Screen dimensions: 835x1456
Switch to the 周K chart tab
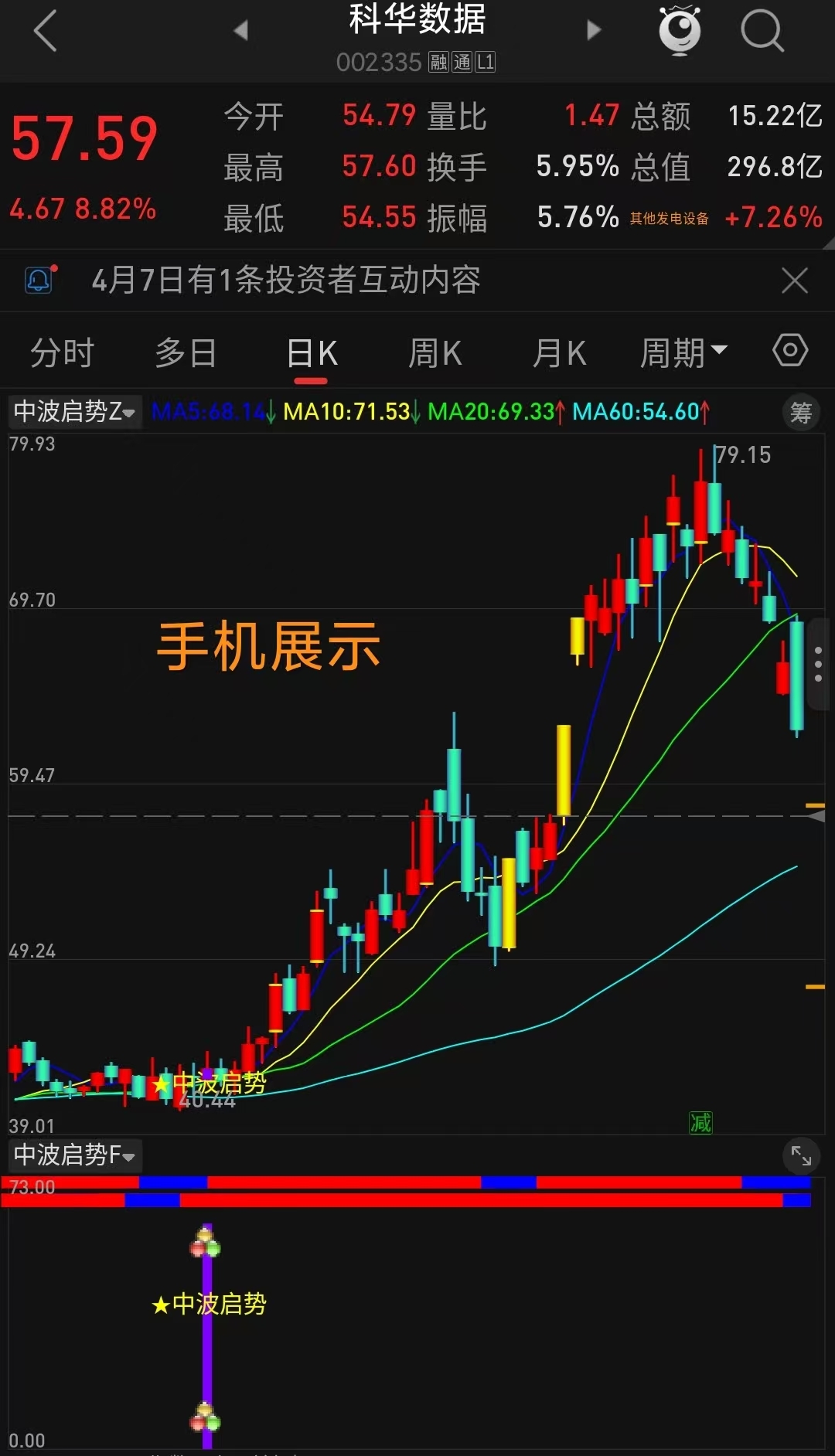click(435, 354)
